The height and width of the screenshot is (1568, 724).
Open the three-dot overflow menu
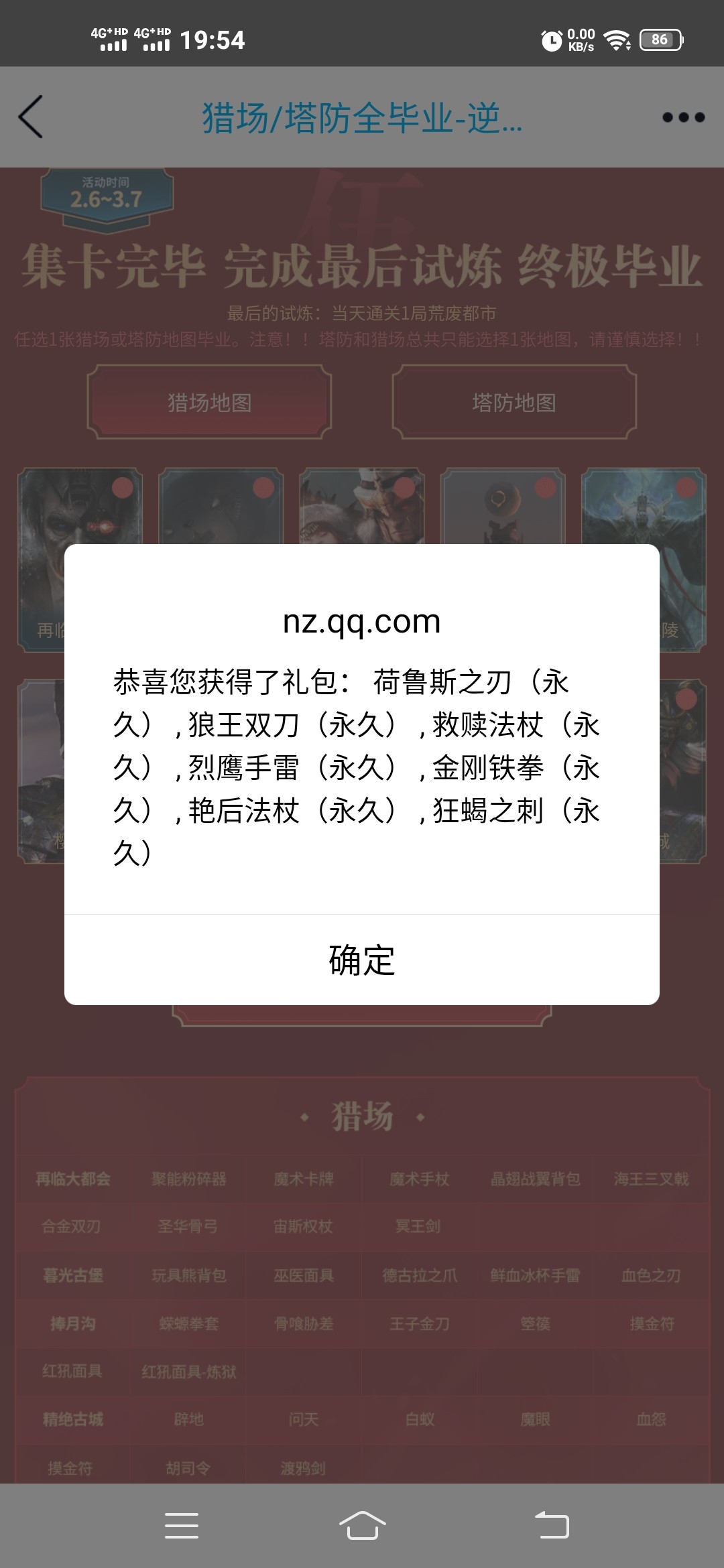[683, 117]
